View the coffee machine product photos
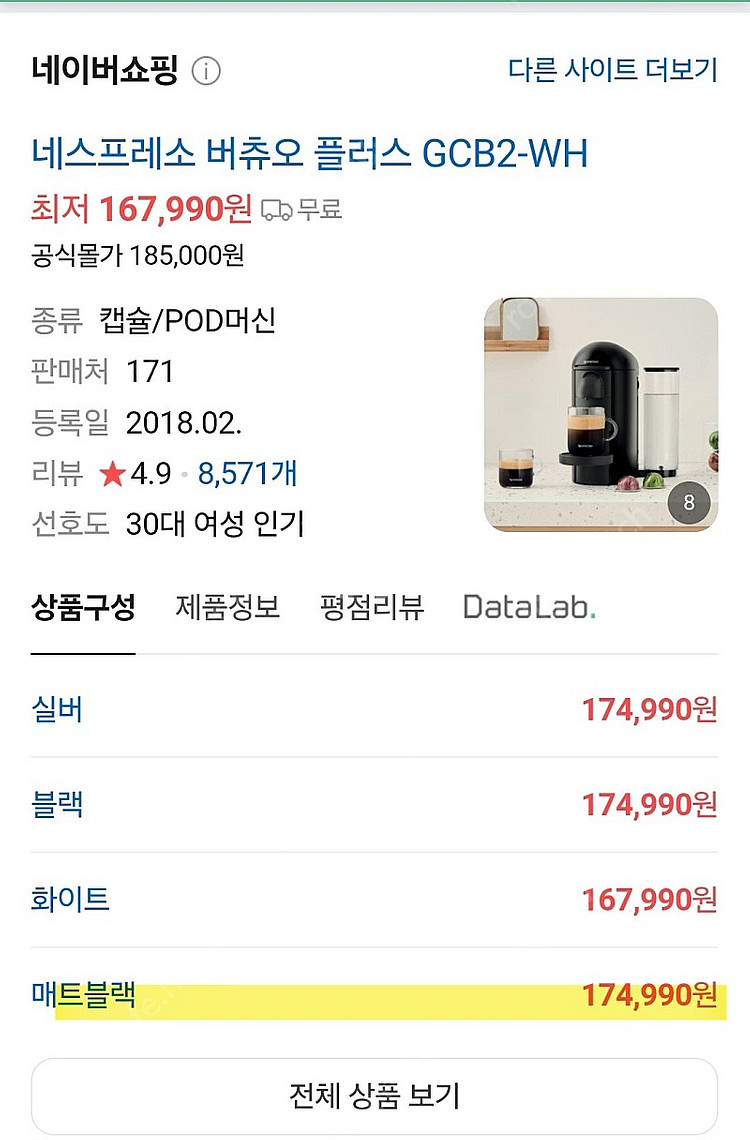The image size is (750, 1140). point(600,414)
